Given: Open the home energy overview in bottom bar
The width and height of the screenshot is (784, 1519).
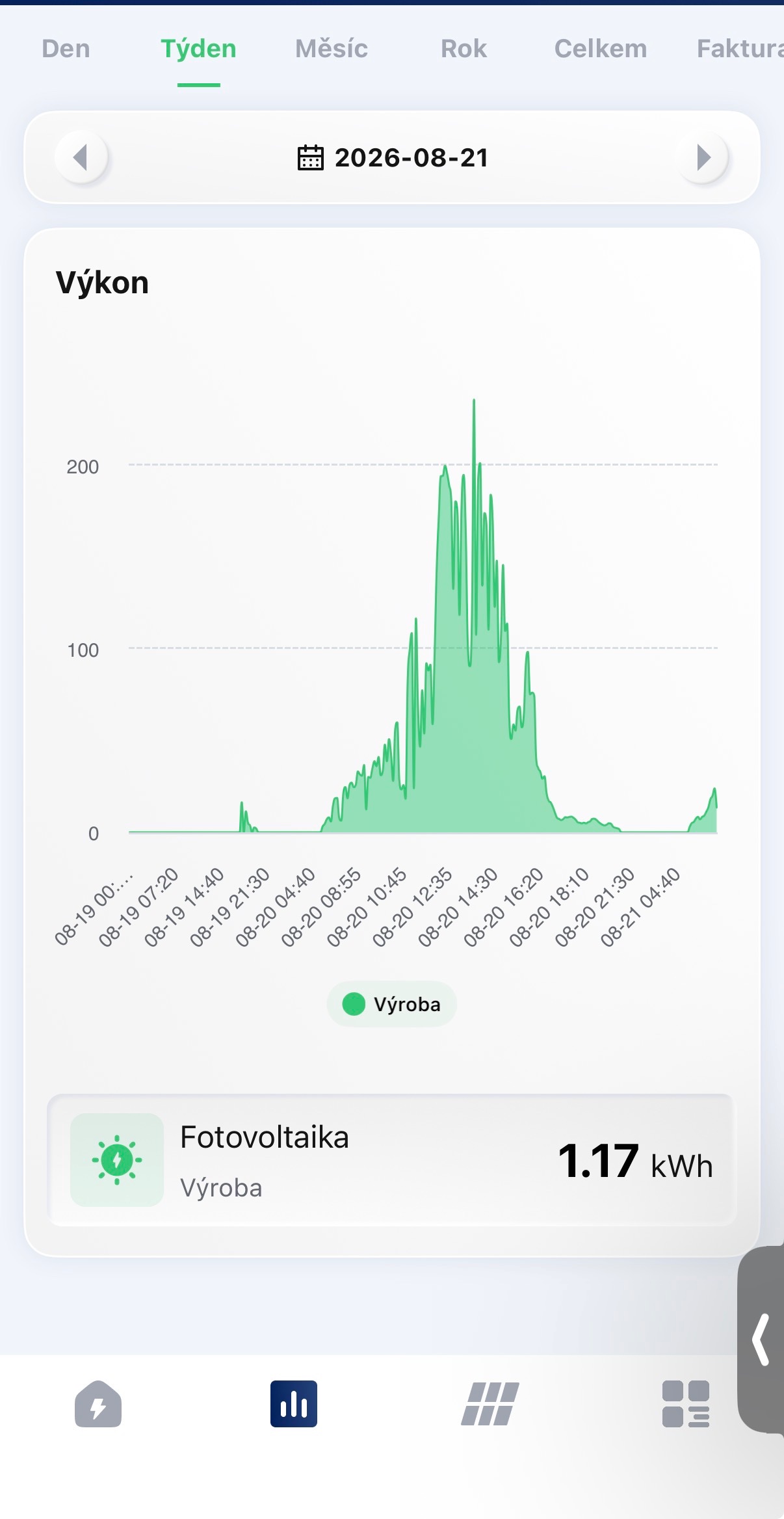Looking at the screenshot, I should pyautogui.click(x=98, y=1404).
